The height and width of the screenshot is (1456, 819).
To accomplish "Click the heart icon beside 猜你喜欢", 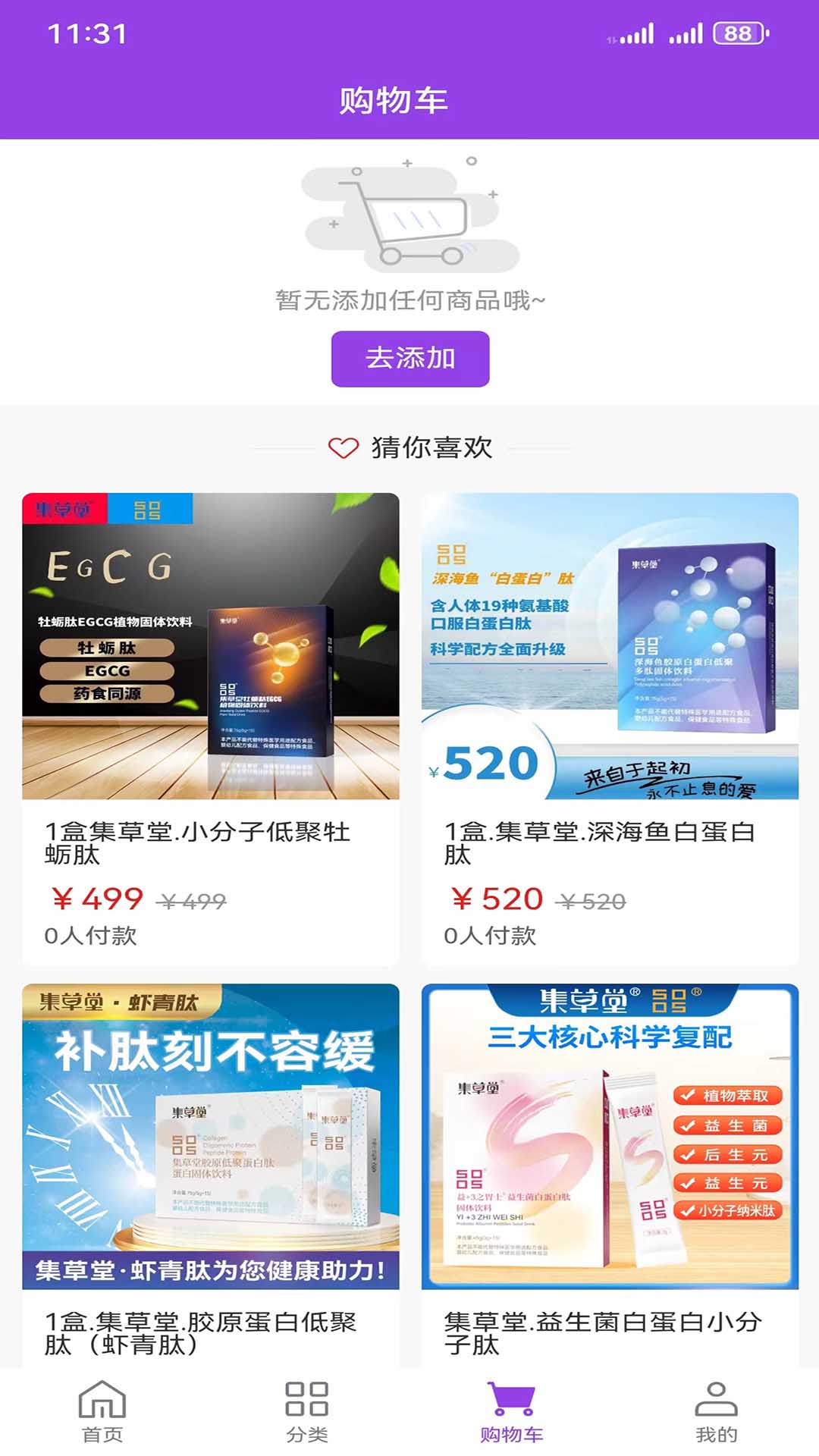I will tap(344, 447).
